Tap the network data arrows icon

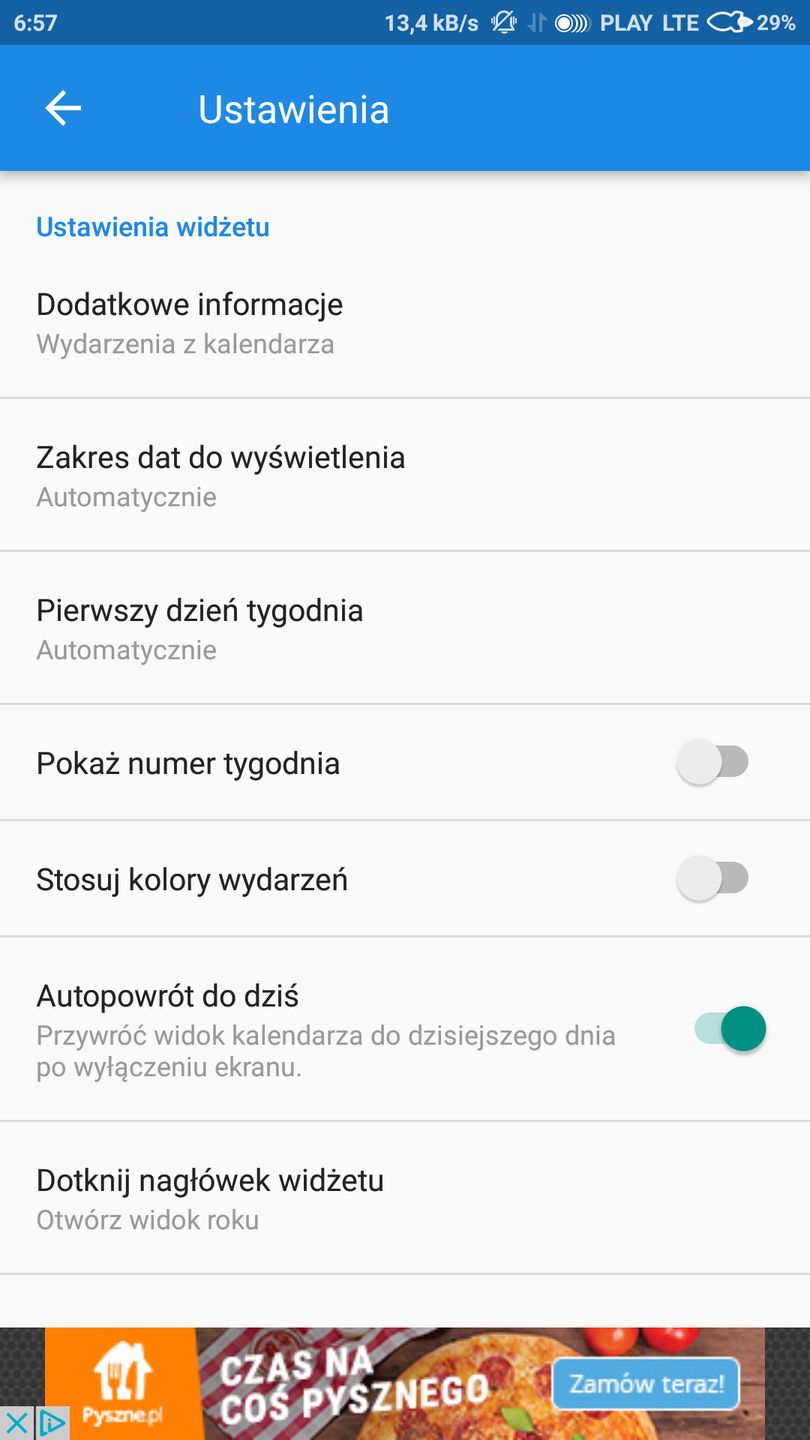536,21
